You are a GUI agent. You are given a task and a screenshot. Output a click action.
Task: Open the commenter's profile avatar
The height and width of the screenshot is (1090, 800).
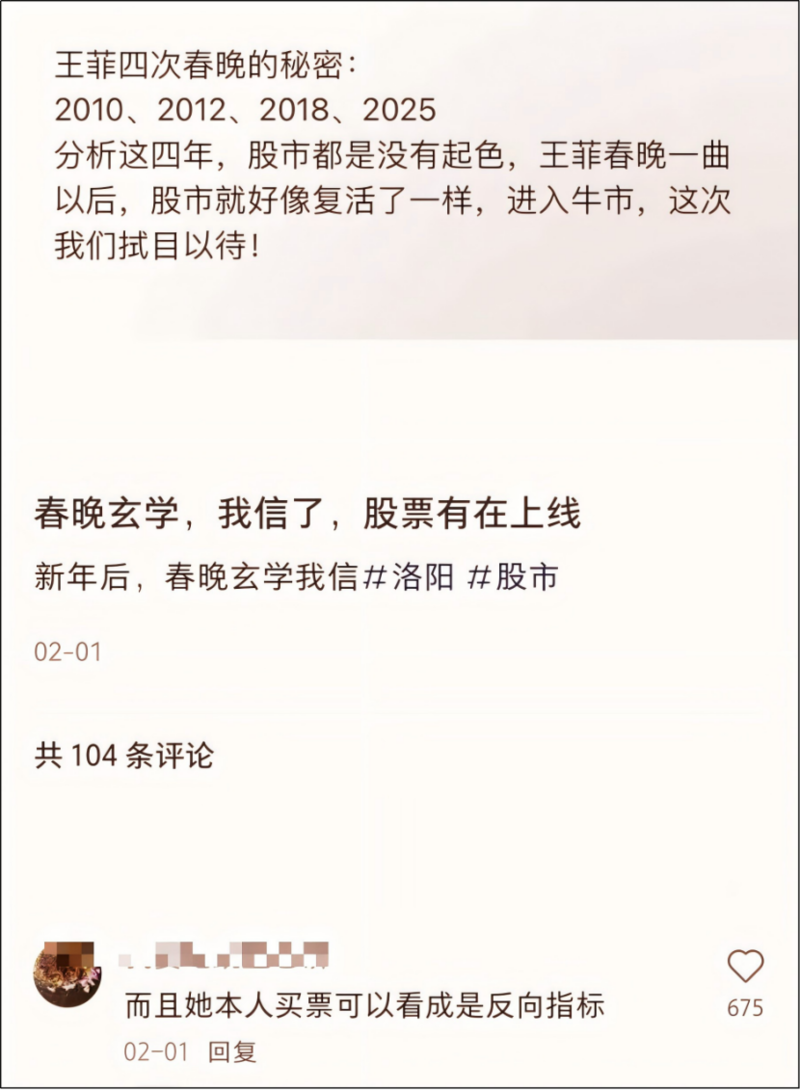tap(67, 972)
